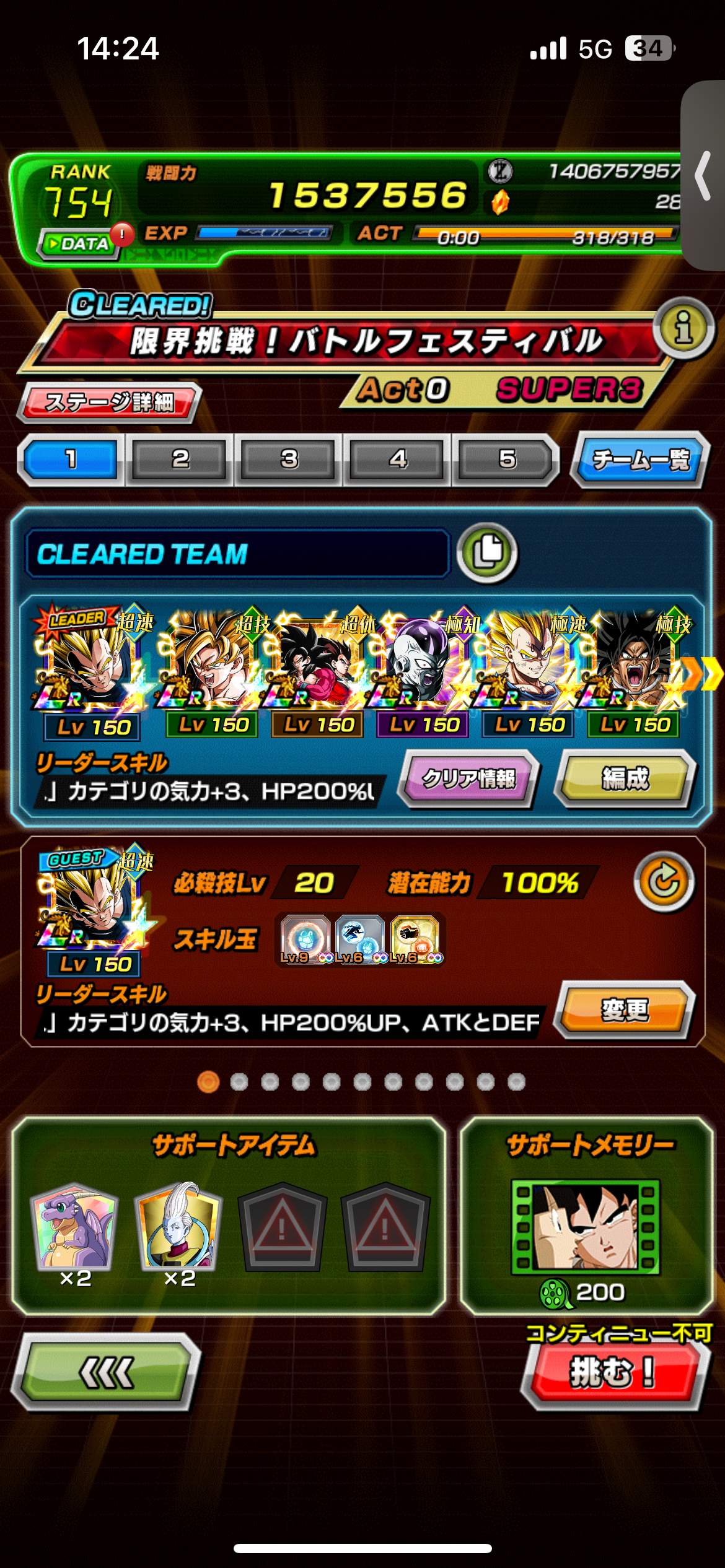The height and width of the screenshot is (1568, 725).
Task: Go back with the green arrow button
Action: [106, 1372]
